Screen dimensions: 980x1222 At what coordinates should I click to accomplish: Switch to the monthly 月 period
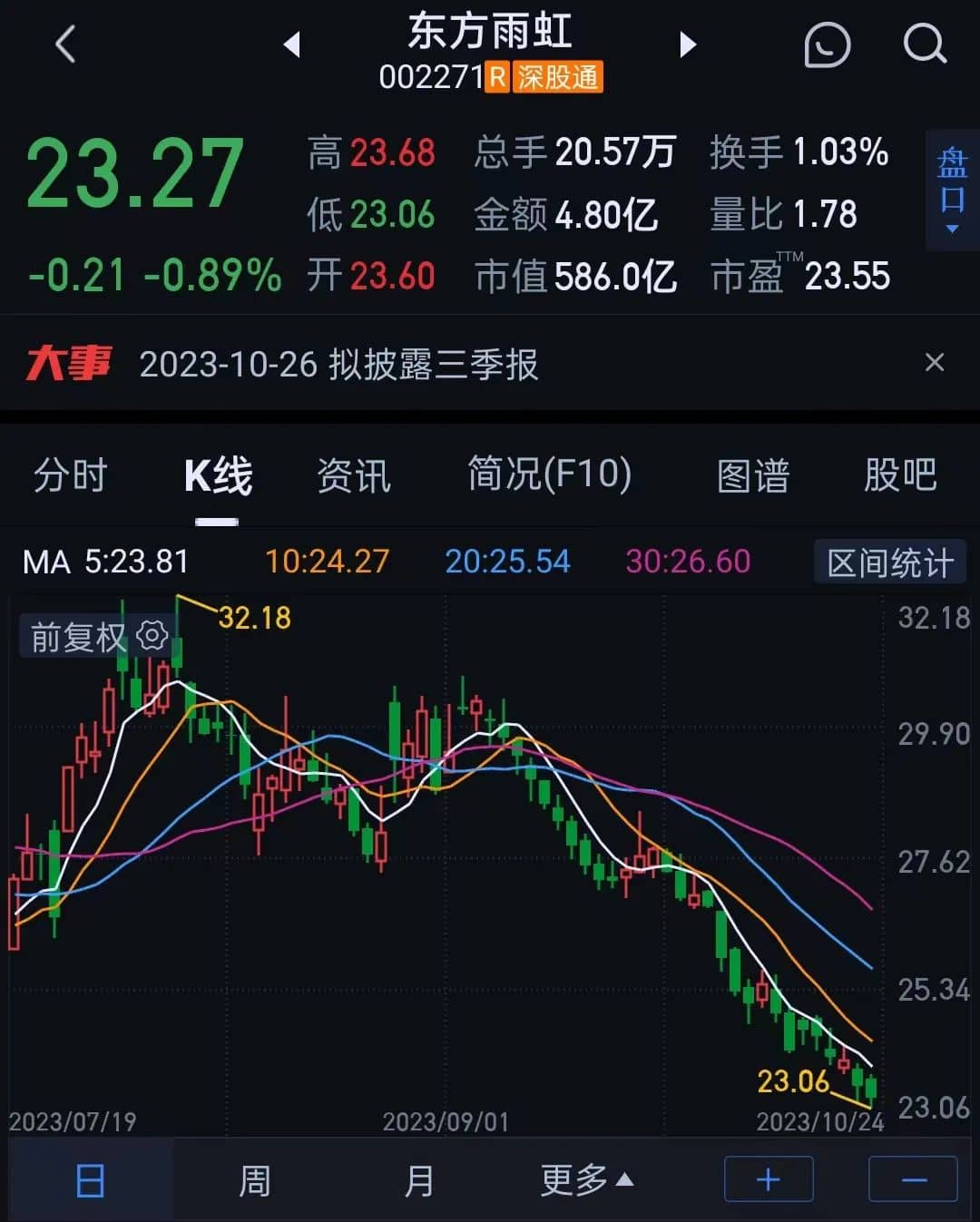click(x=419, y=1181)
